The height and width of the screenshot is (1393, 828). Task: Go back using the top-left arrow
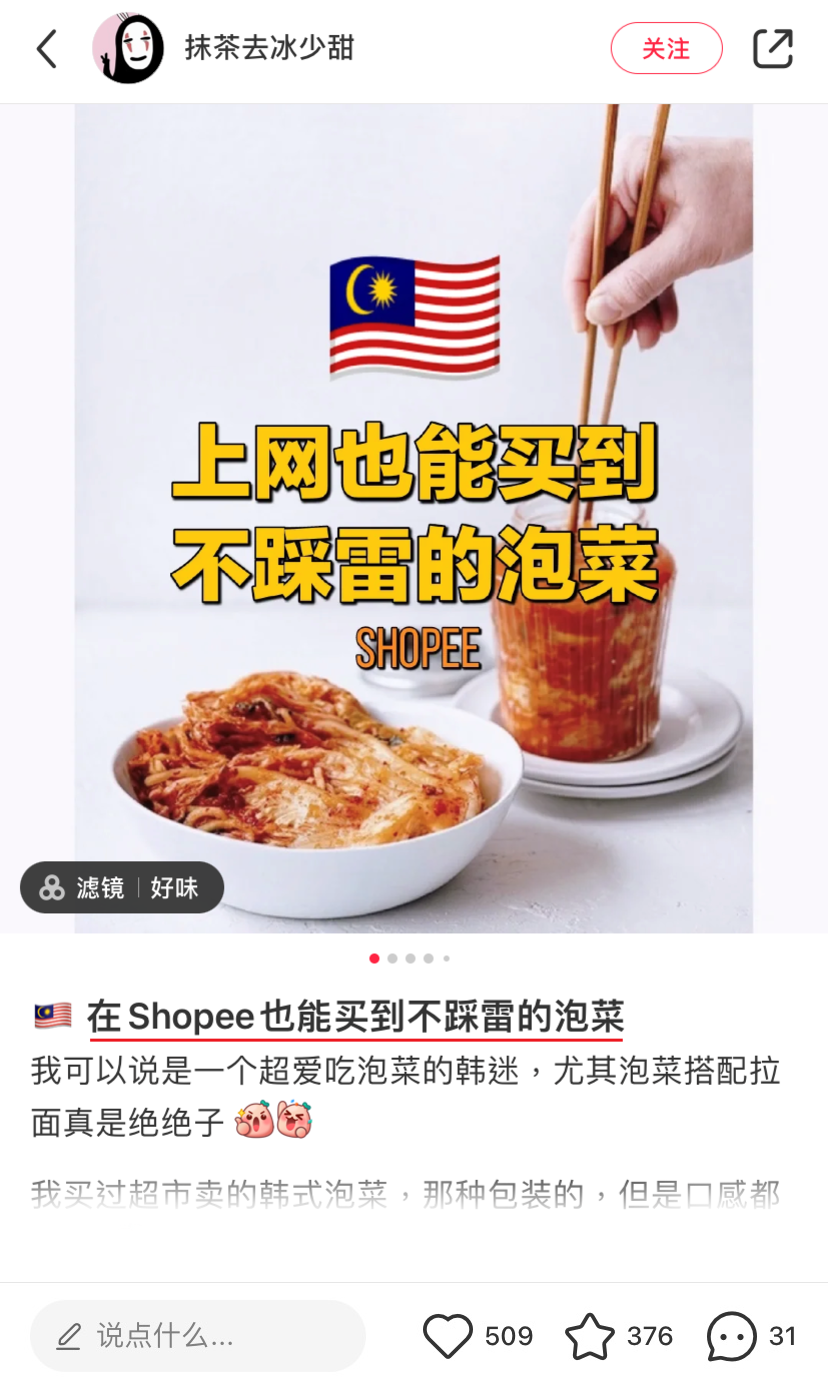pyautogui.click(x=47, y=49)
